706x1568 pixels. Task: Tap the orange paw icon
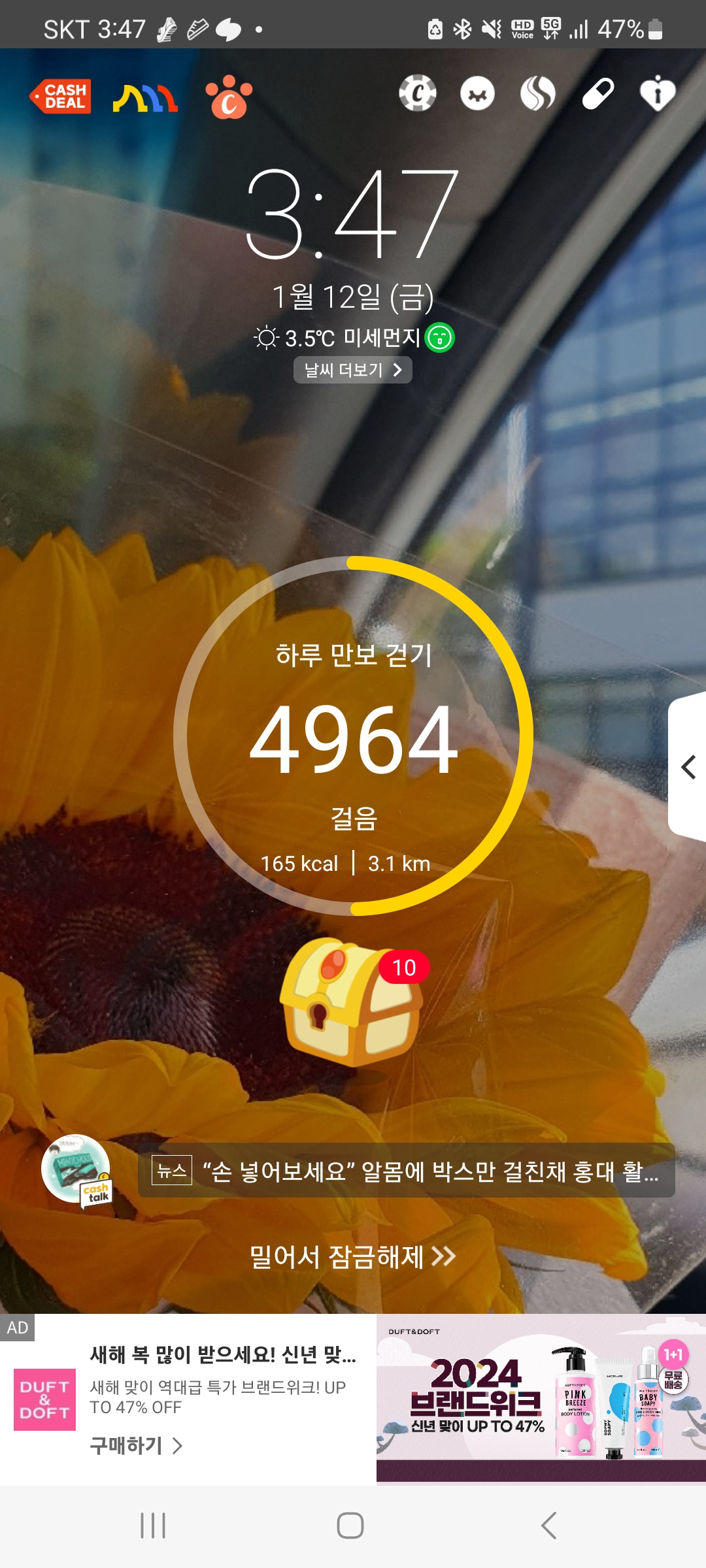[x=229, y=97]
